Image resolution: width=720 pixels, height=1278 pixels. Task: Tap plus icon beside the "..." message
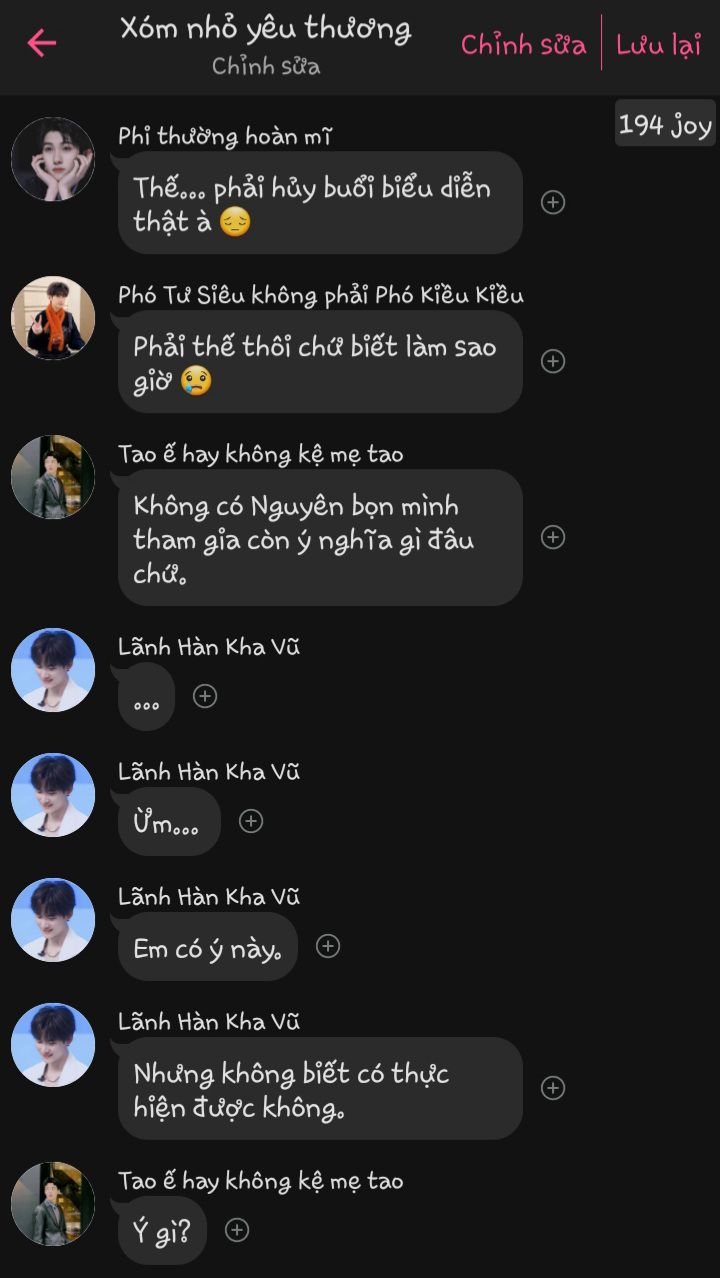[x=205, y=696]
